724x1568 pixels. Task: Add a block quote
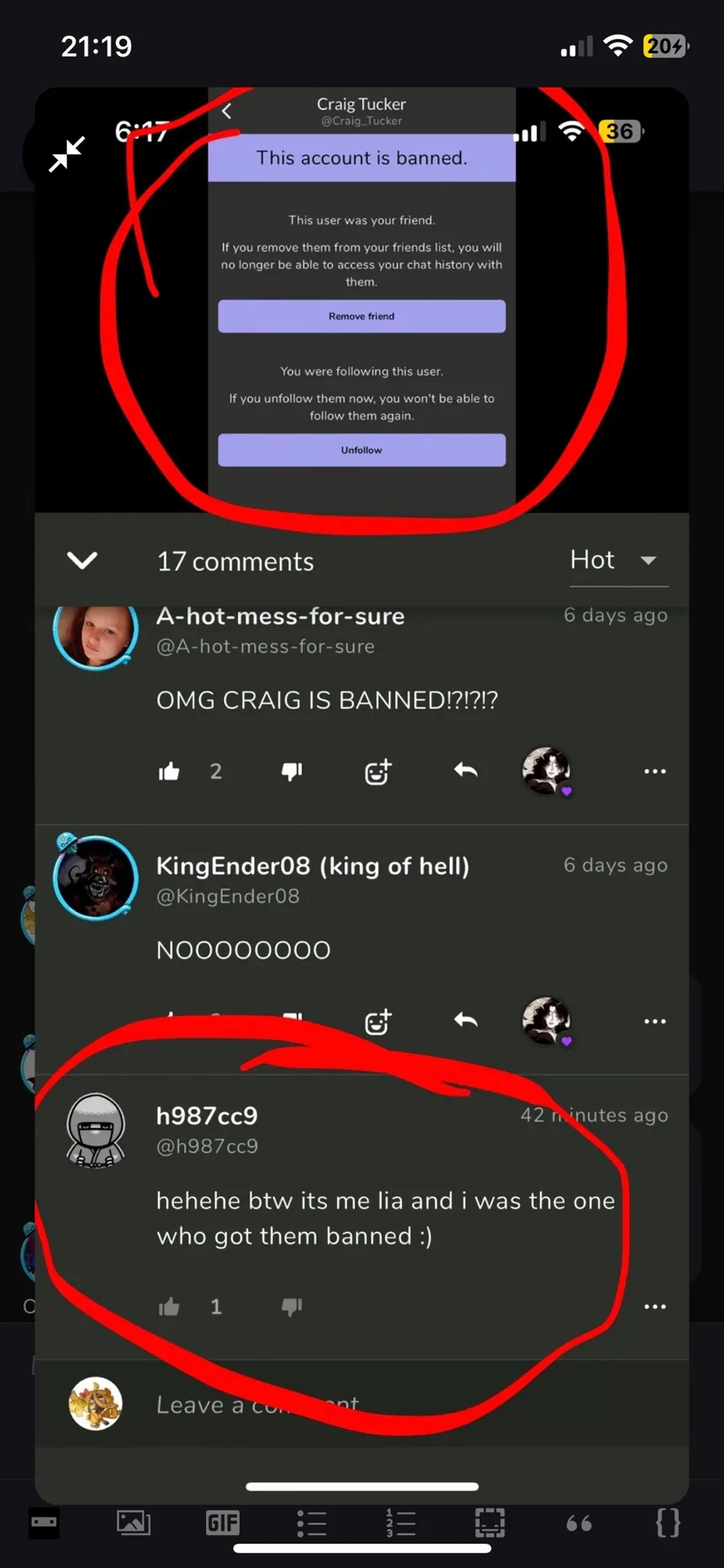[579, 1523]
